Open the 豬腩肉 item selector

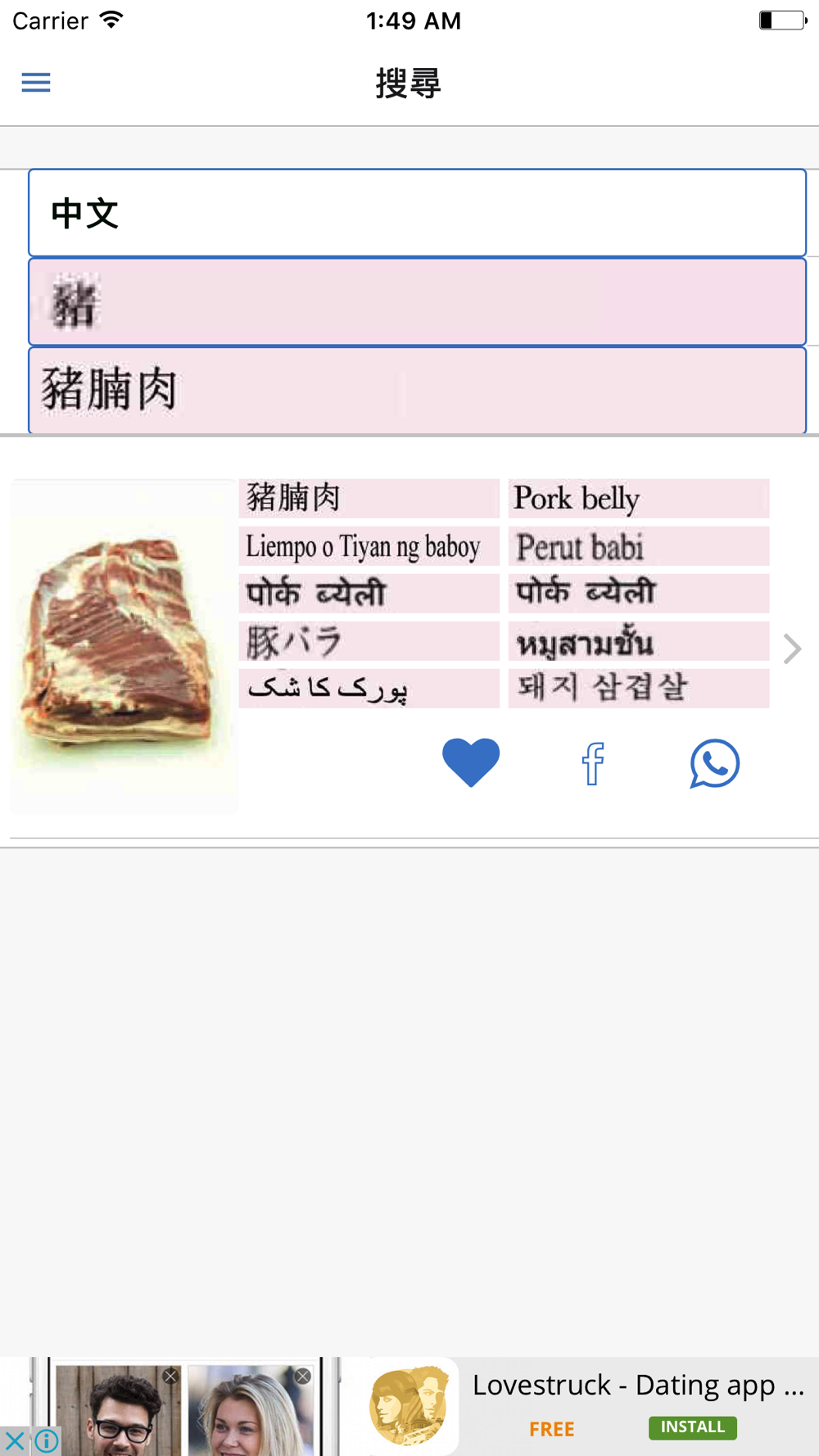(x=417, y=391)
